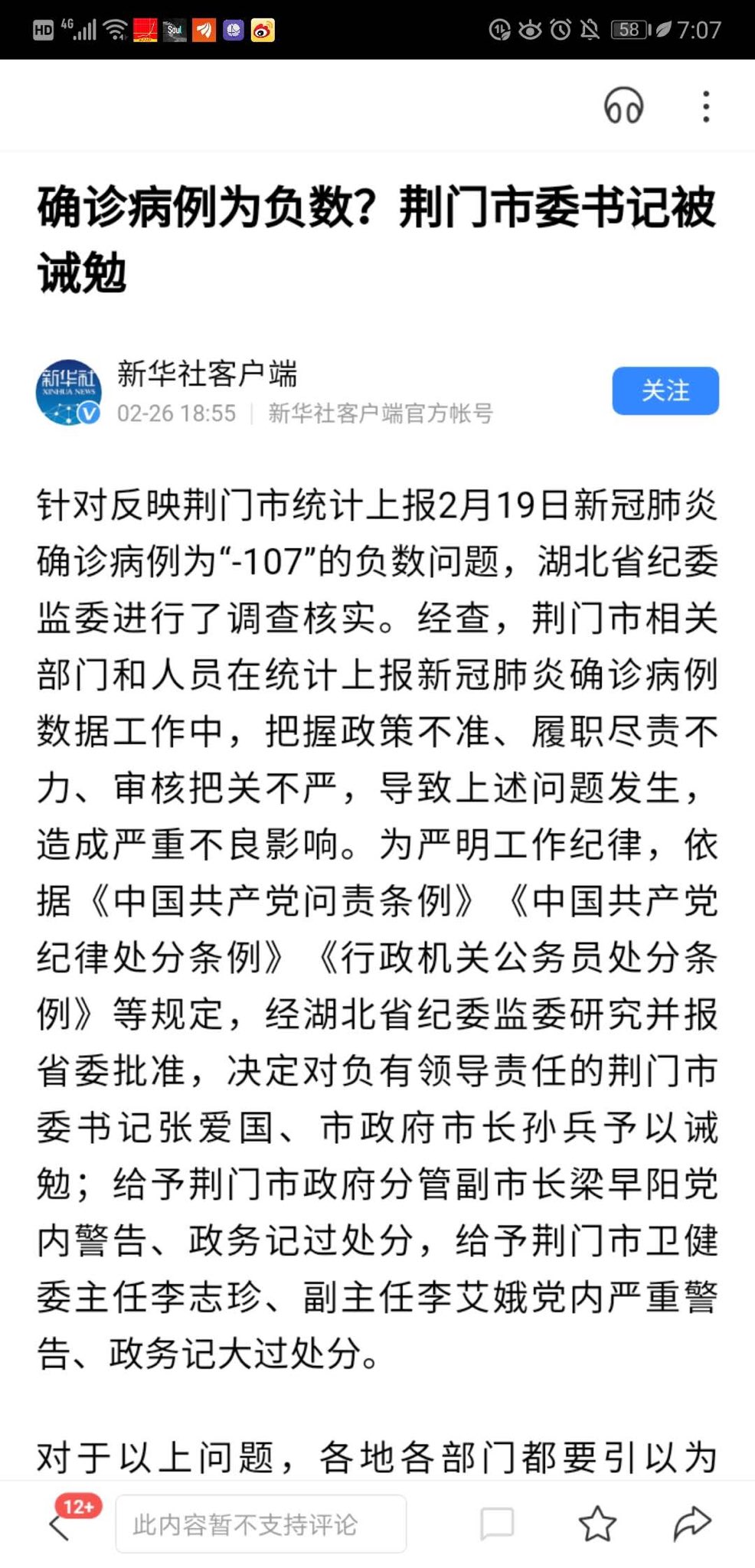Share this article with the arrow icon
755x1568 pixels.
(692, 1523)
